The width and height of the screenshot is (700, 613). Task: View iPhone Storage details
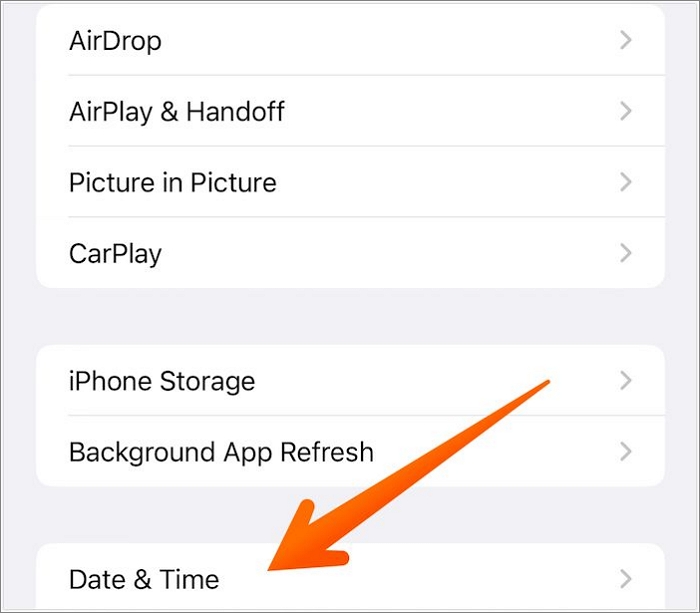pyautogui.click(x=350, y=381)
